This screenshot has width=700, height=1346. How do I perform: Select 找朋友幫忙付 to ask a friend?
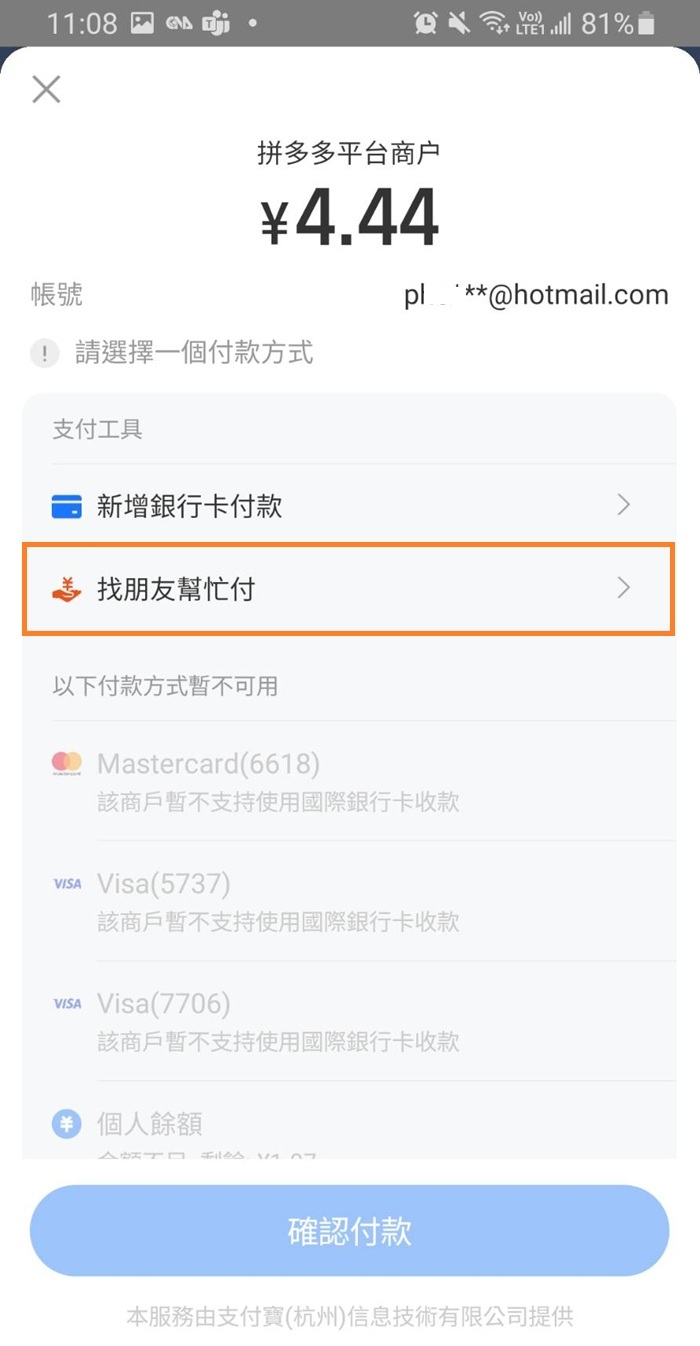click(348, 589)
